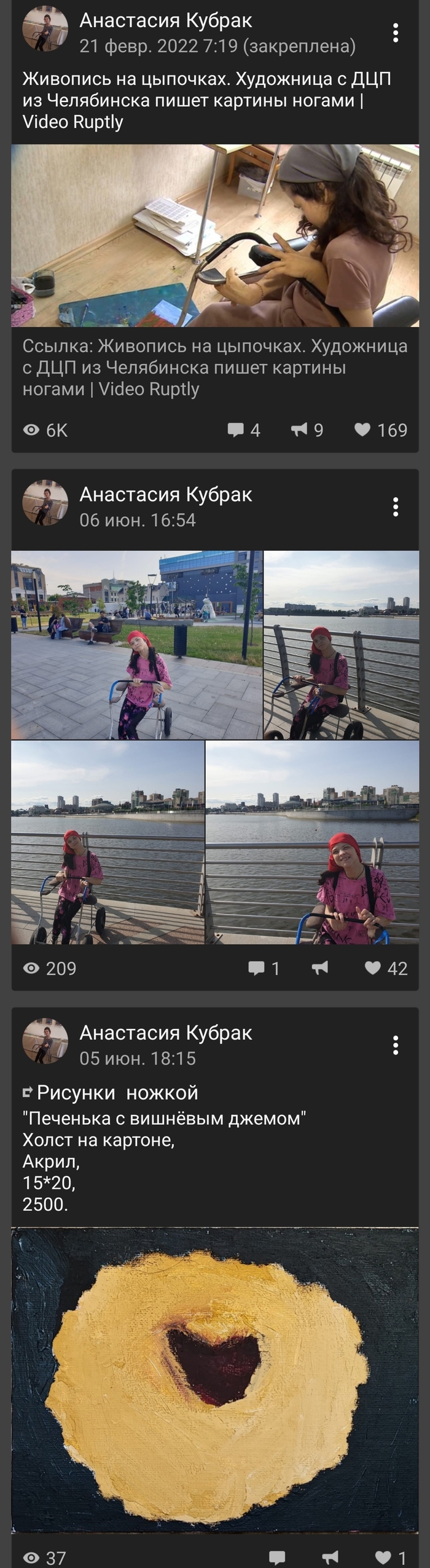Open Анастасия Кубрак profile from 06 июн. post
The width and height of the screenshot is (430, 1568).
(165, 494)
